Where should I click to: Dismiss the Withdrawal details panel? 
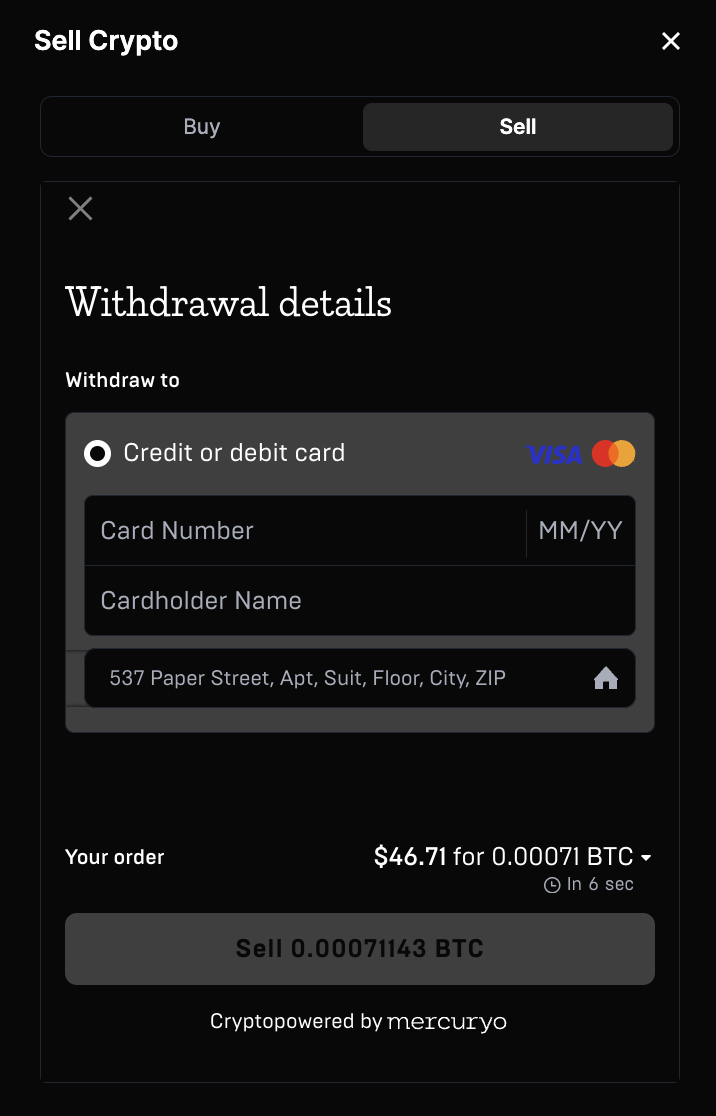80,209
